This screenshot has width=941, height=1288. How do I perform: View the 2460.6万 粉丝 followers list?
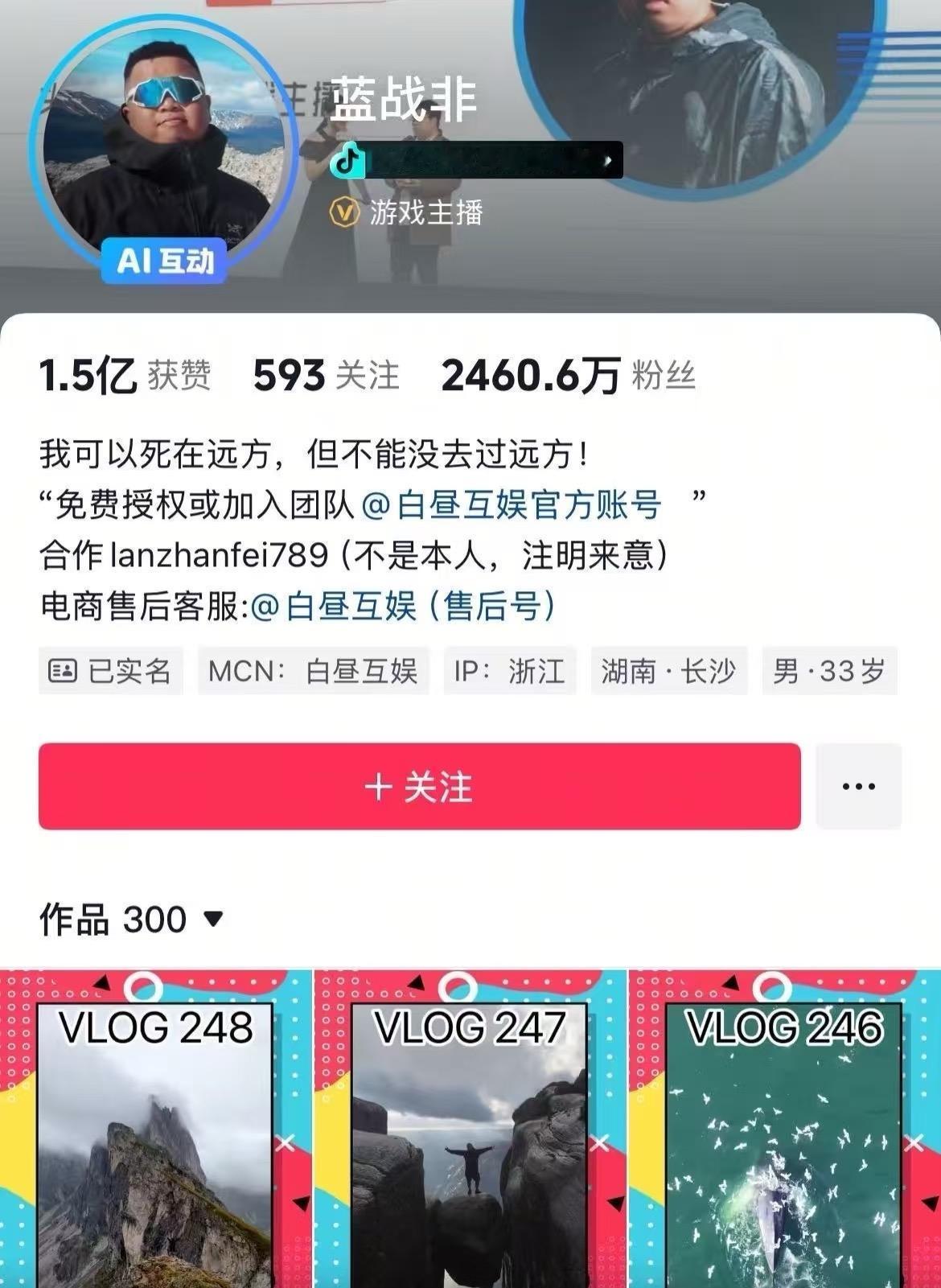click(568, 376)
